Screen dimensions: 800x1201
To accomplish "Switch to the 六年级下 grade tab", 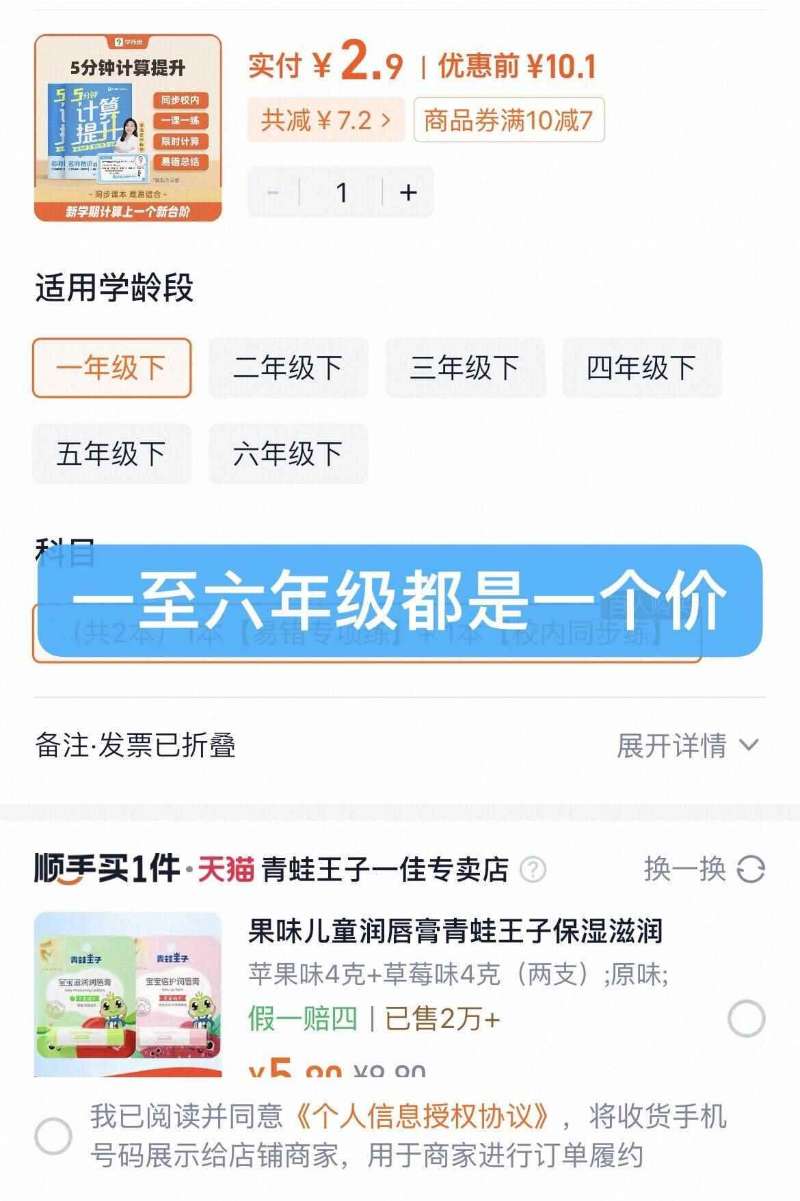I will point(287,453).
